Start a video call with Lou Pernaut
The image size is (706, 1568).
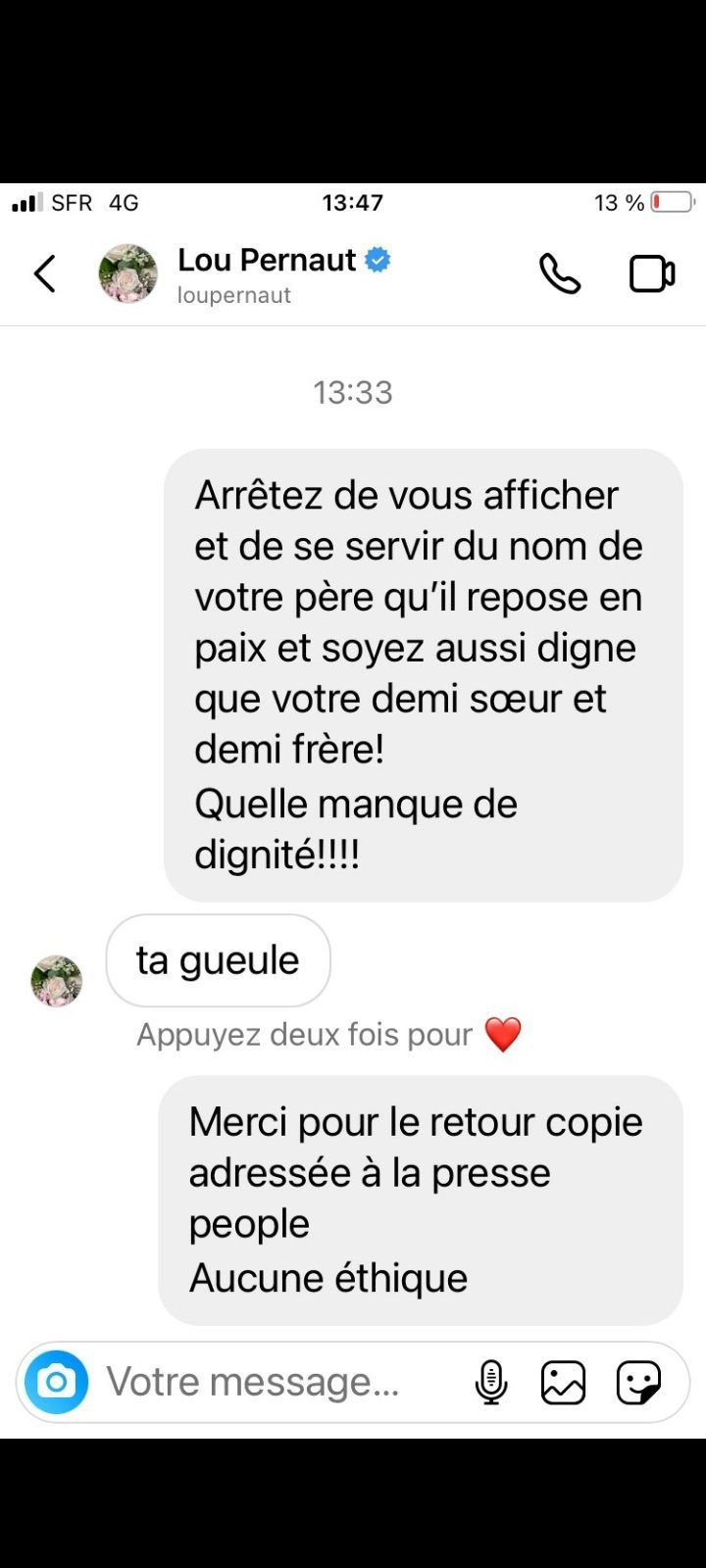(652, 274)
